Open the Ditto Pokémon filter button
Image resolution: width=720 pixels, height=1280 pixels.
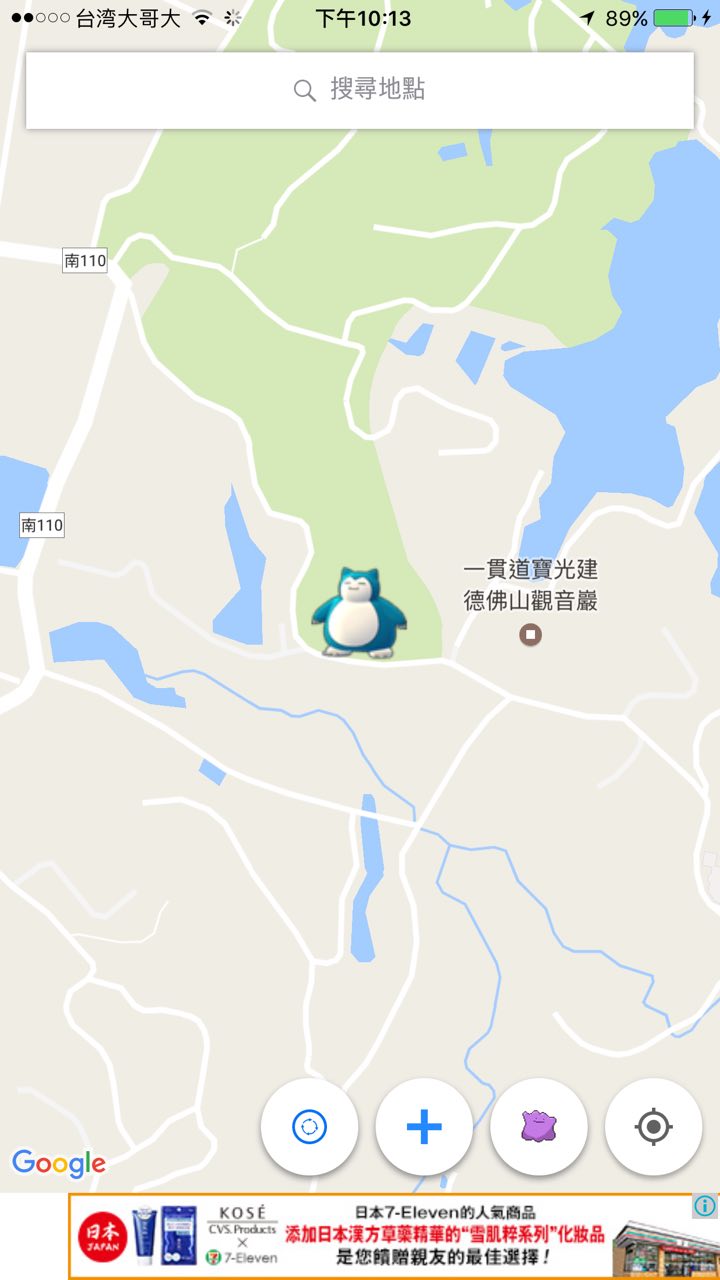[x=539, y=1127]
